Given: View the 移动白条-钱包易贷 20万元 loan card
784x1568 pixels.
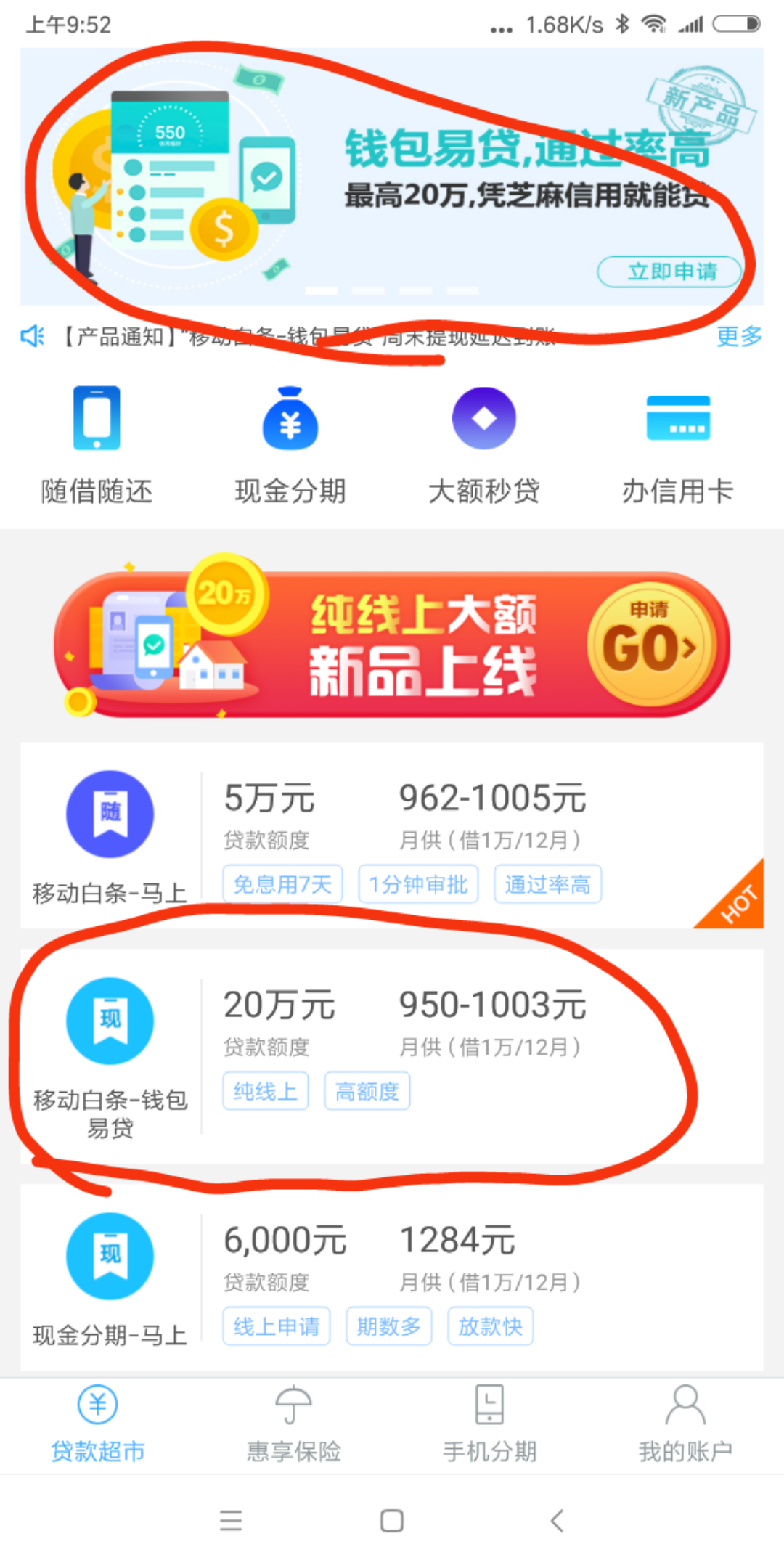Looking at the screenshot, I should coord(392,1056).
